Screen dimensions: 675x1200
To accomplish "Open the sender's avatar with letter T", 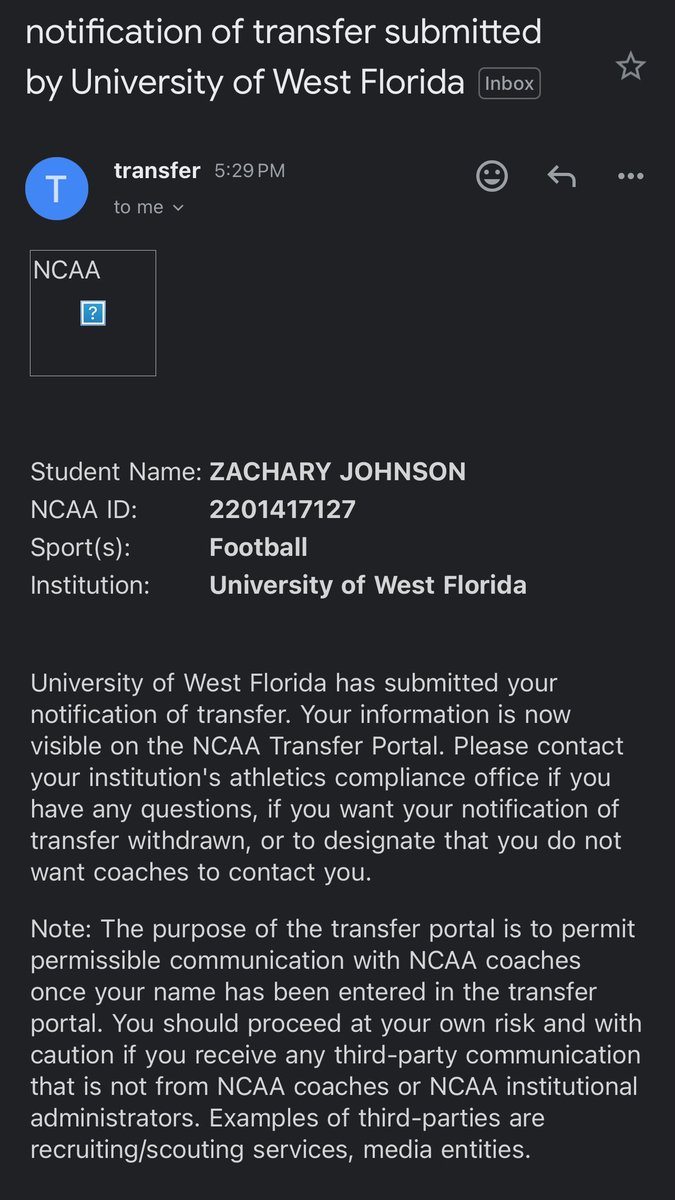I will [57, 188].
